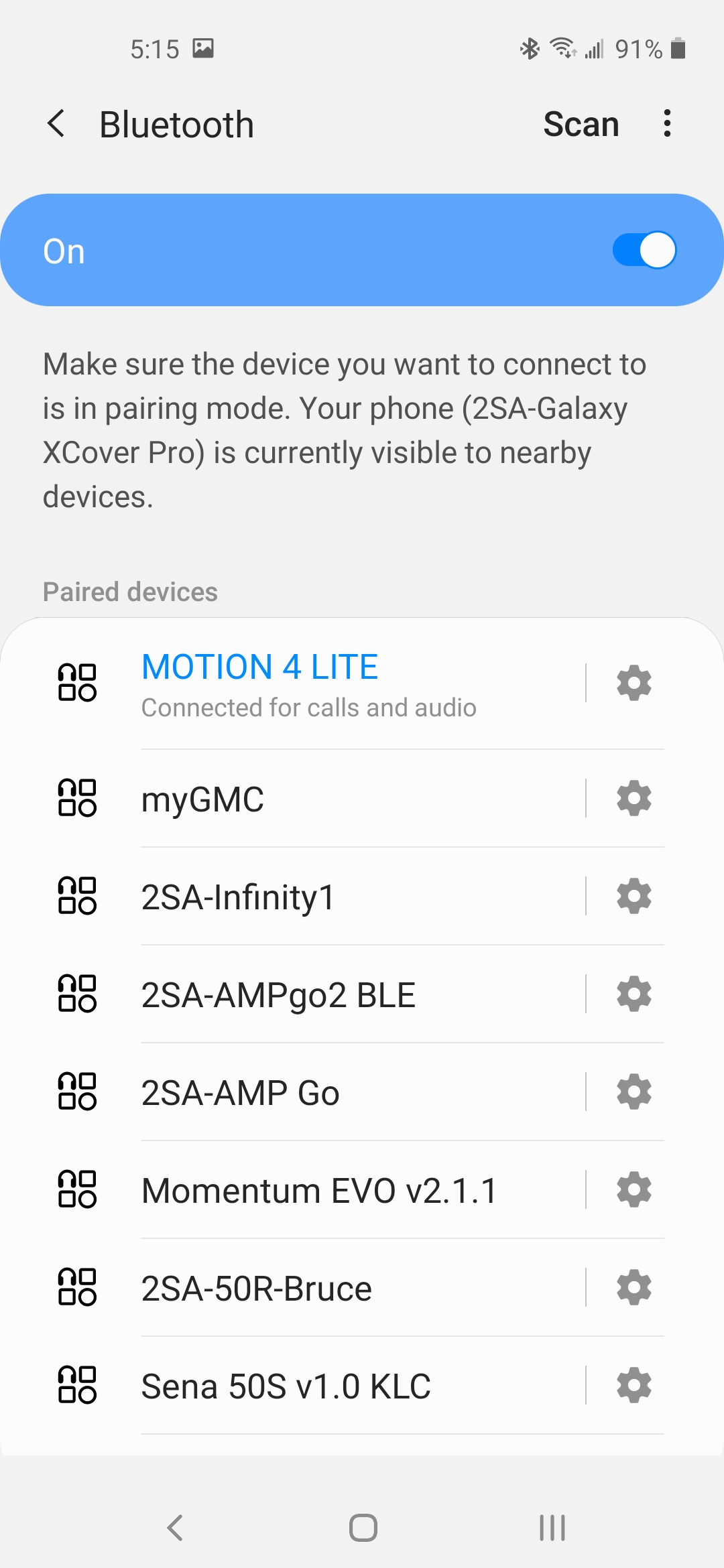Open settings gear for 2SA-50R-Bruce
Viewport: 724px width, 1568px height.
pos(633,1288)
